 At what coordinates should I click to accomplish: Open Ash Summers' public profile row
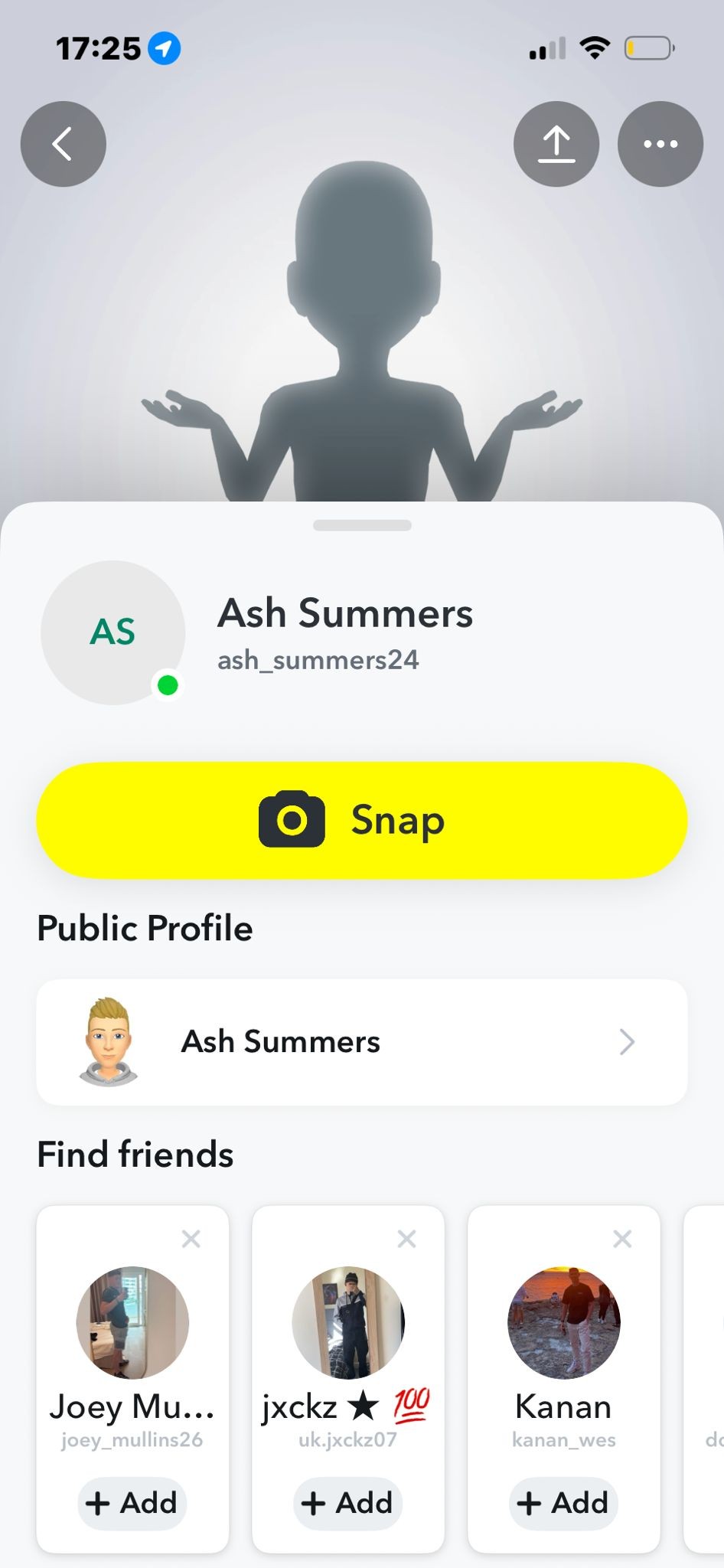[362, 1042]
